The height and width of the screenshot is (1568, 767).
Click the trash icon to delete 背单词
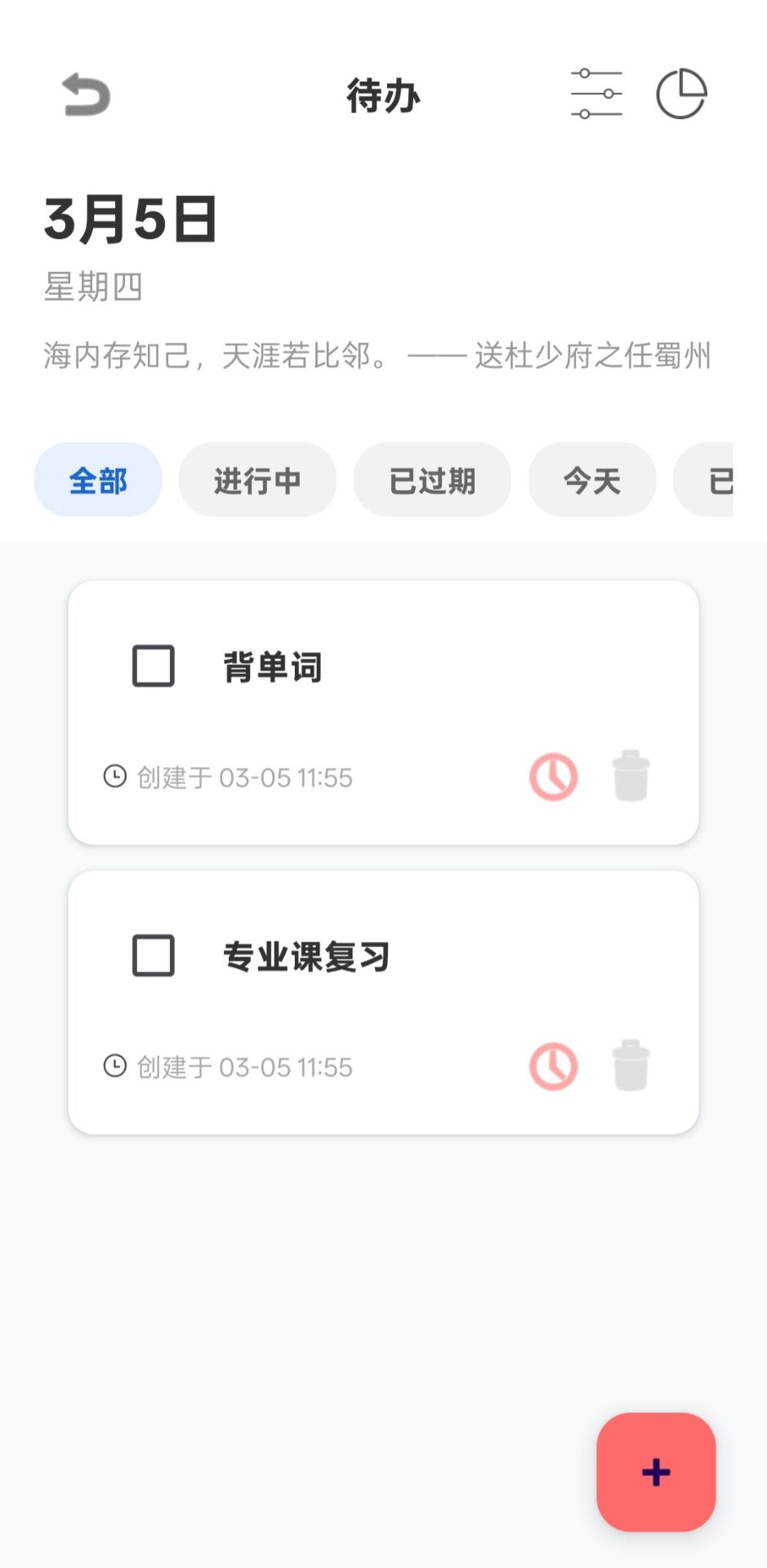(630, 777)
